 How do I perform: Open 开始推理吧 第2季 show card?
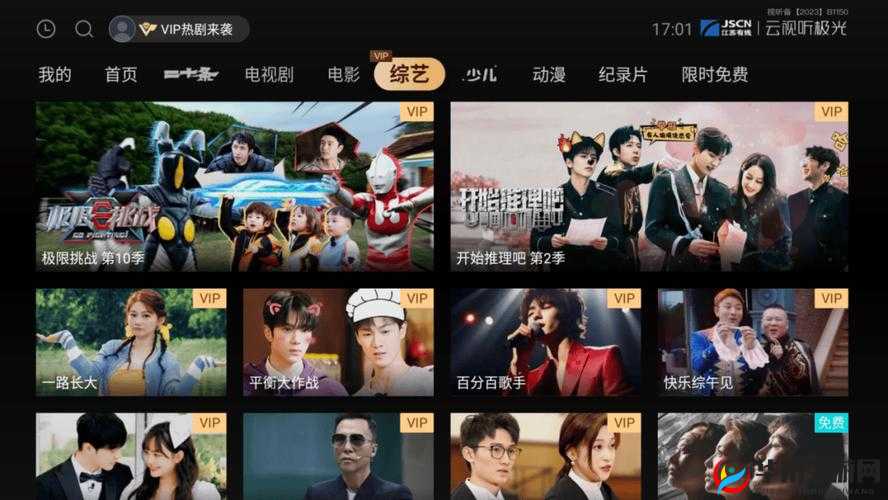[649, 186]
